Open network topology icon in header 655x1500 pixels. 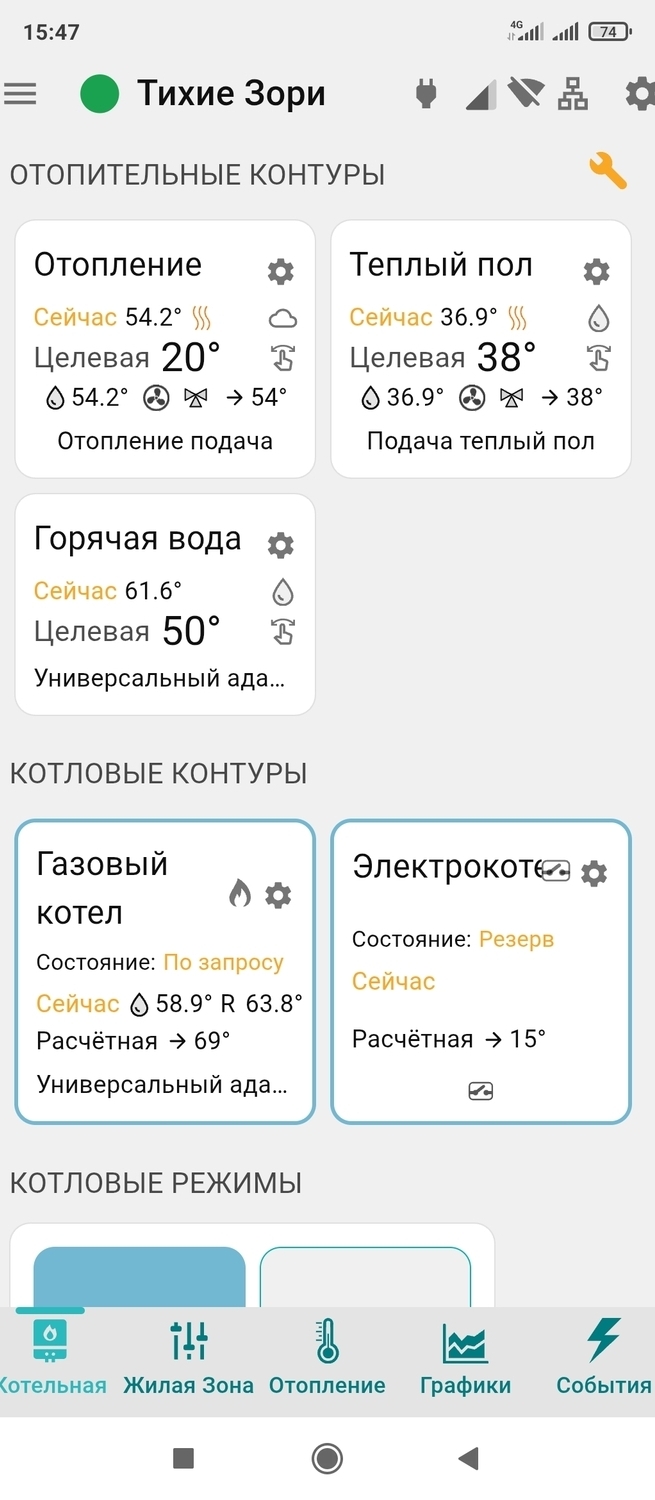tap(573, 94)
